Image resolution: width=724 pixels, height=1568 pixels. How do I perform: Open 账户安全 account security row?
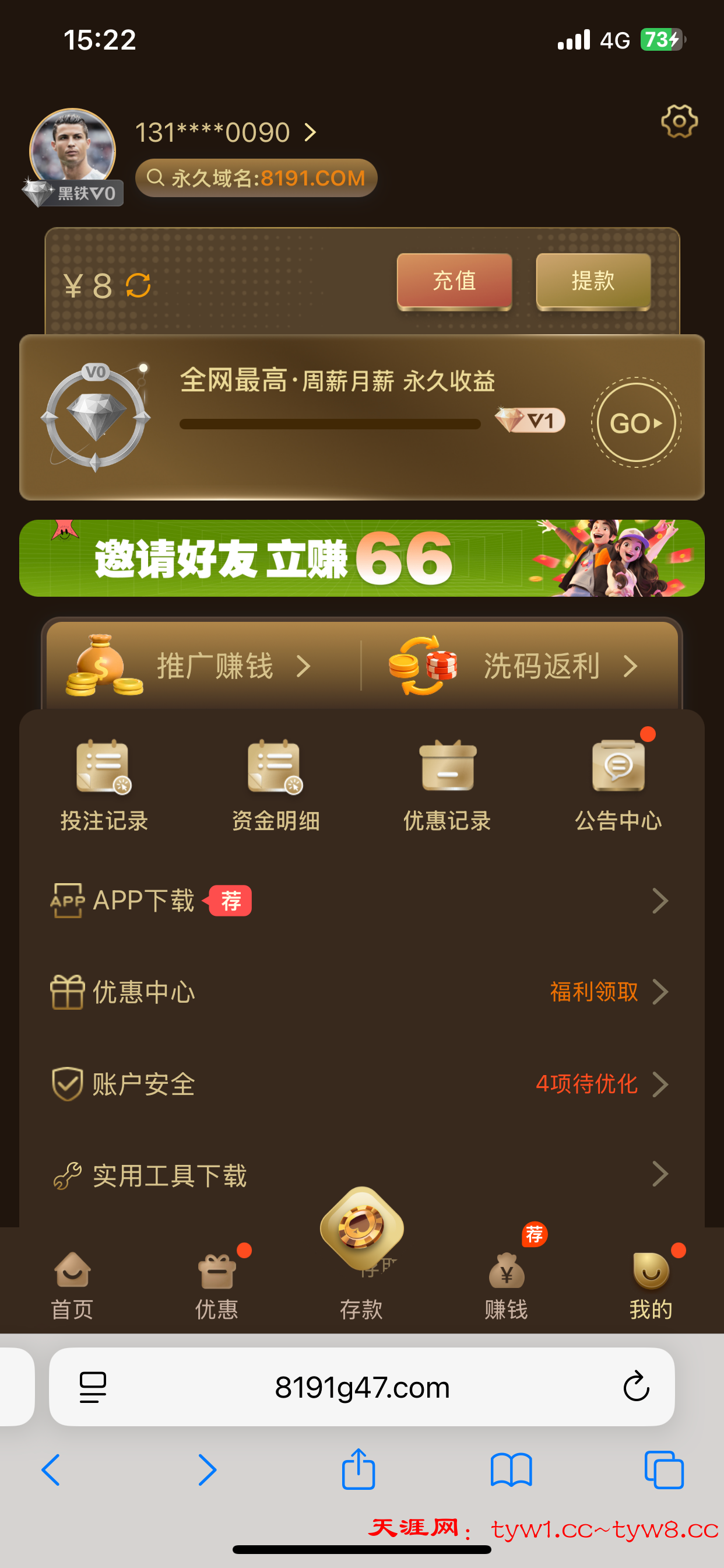click(x=361, y=1084)
